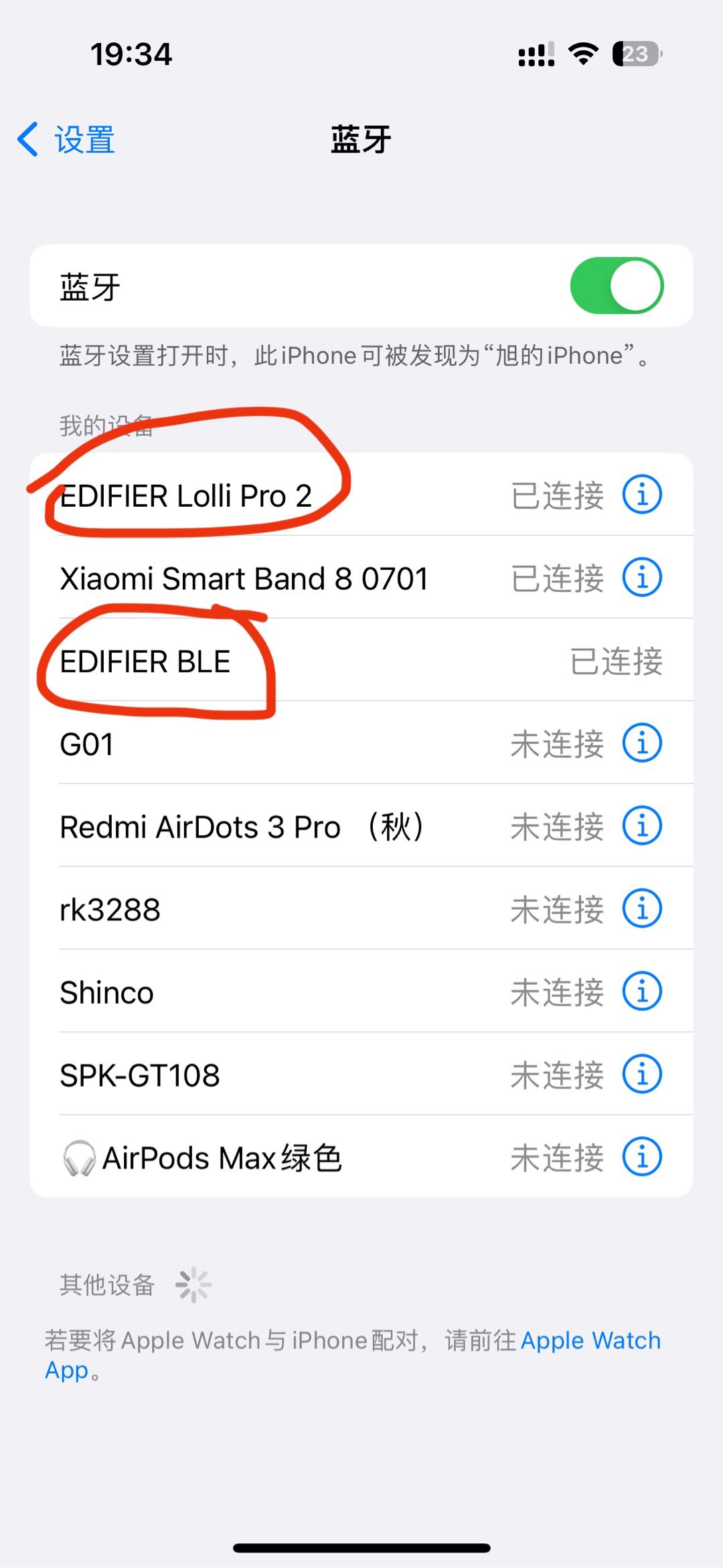
Task: Tap the EDIFIER BLE device row
Action: click(361, 660)
